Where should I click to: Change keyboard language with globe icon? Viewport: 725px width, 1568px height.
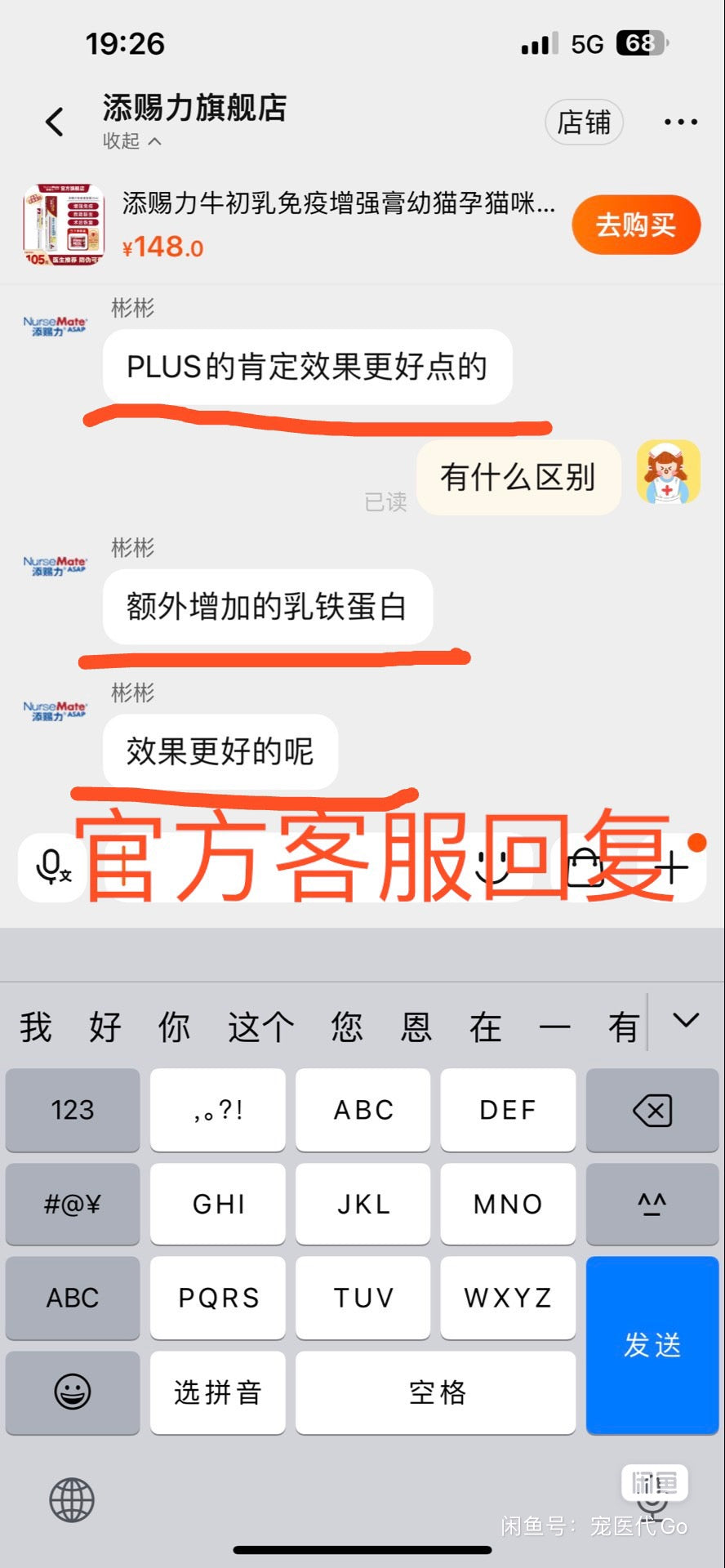pyautogui.click(x=72, y=1500)
